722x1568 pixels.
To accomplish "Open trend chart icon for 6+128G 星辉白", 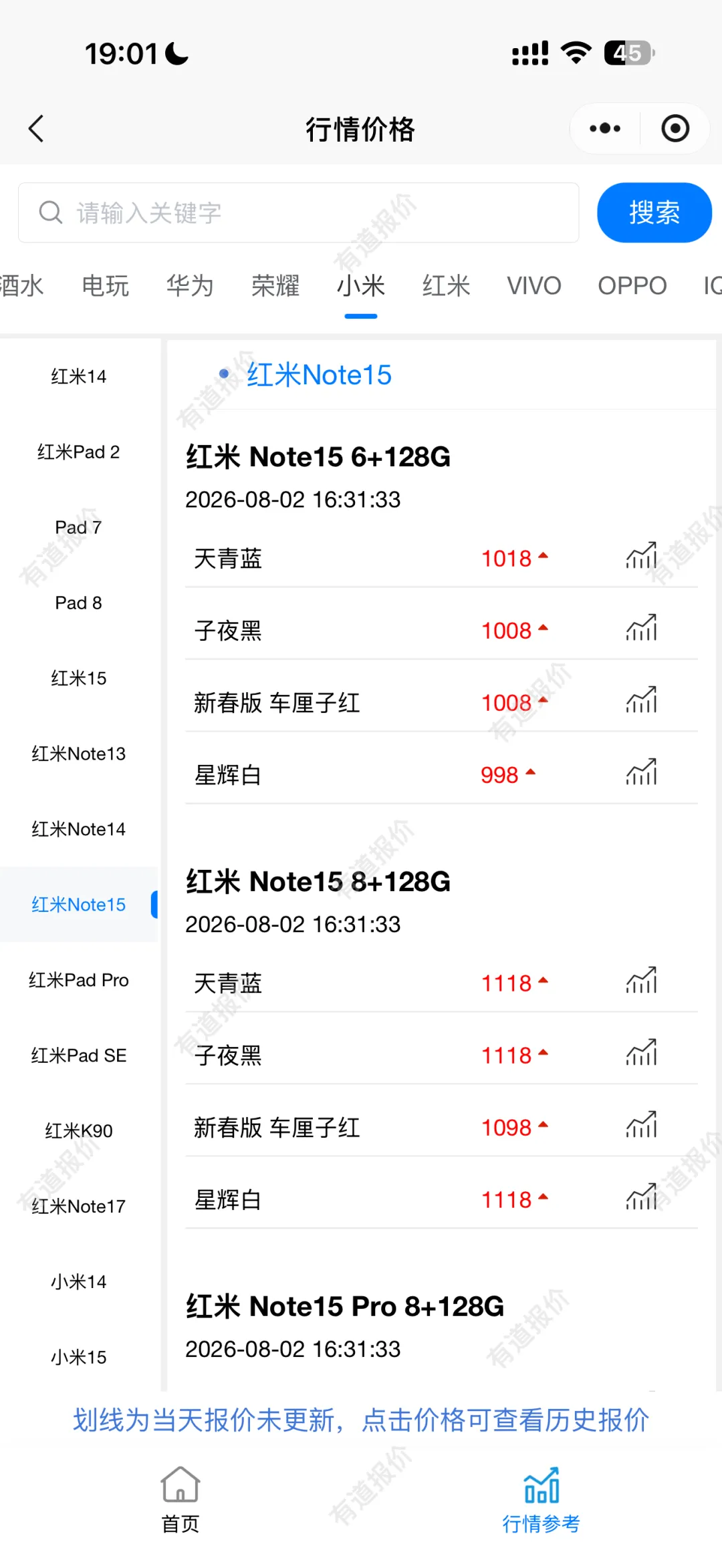I will [x=642, y=773].
